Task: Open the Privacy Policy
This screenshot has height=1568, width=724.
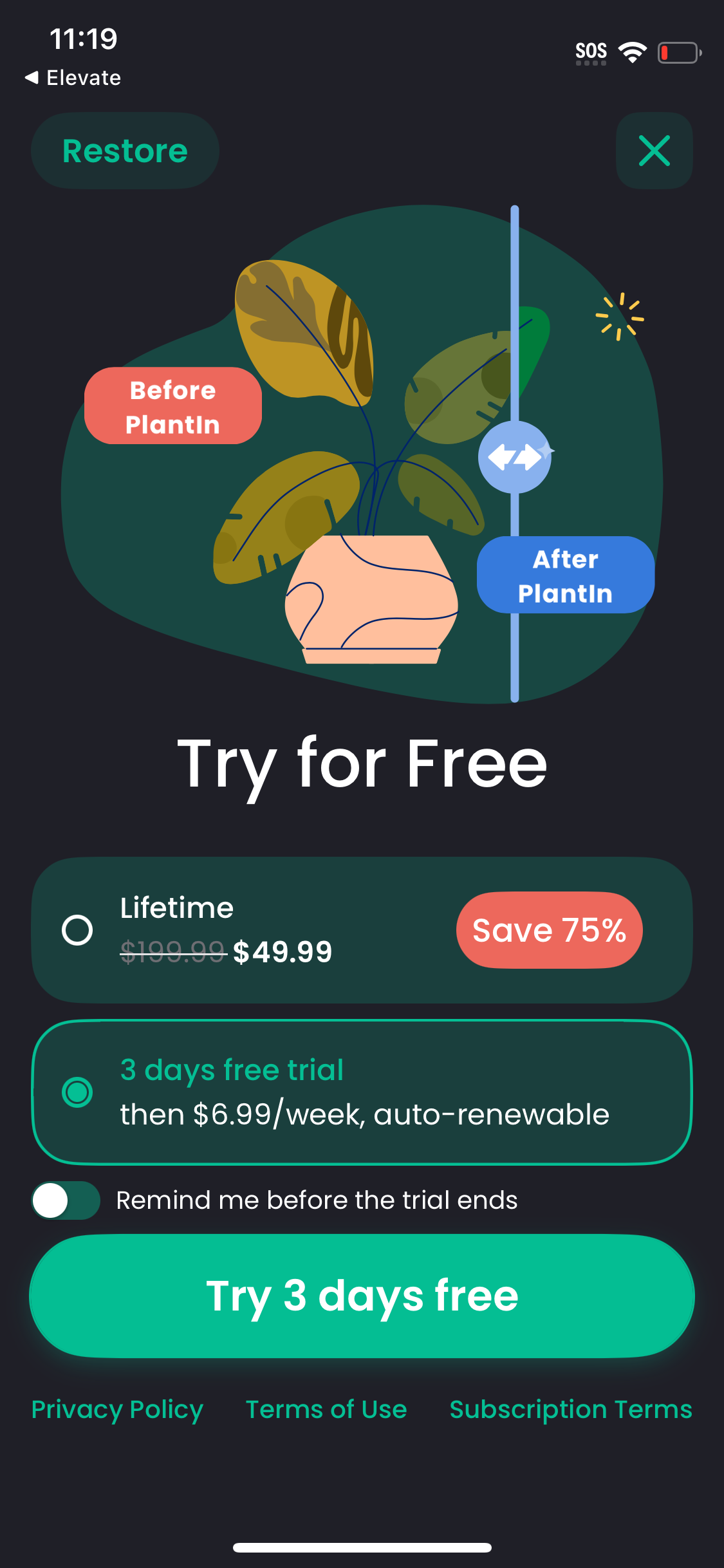Action: pos(116,1409)
